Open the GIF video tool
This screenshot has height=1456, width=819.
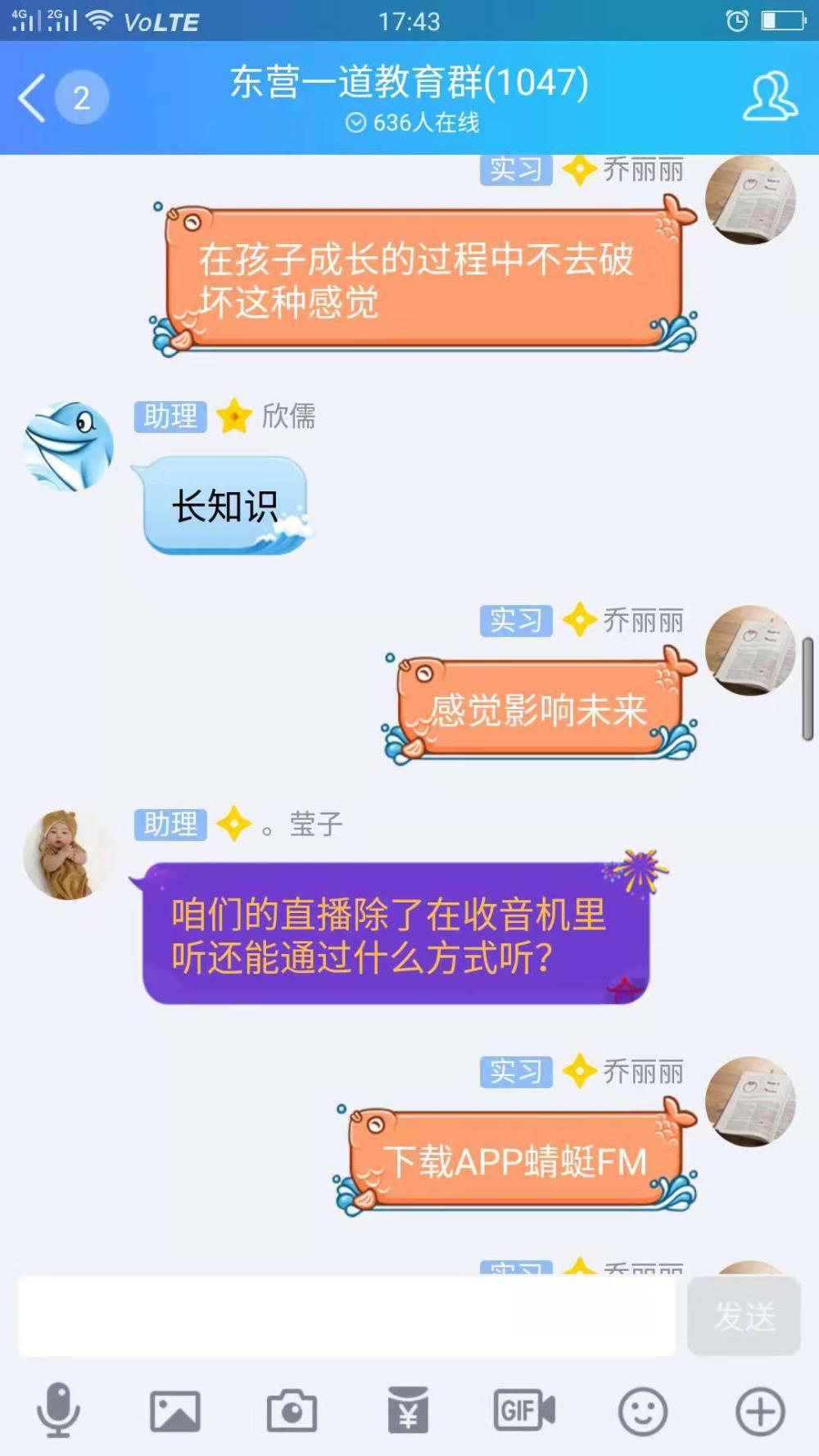point(525,1410)
